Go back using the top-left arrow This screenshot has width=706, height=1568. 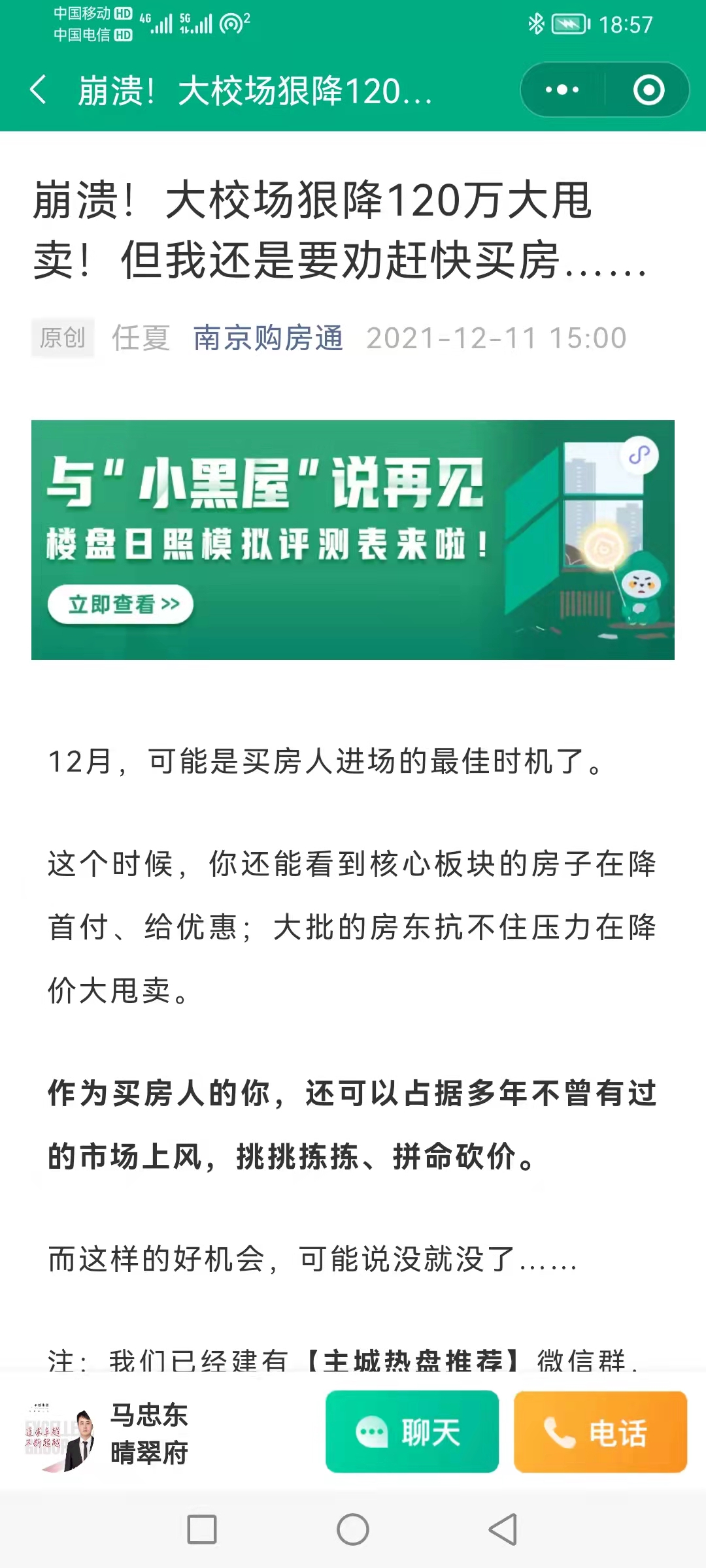[x=39, y=90]
